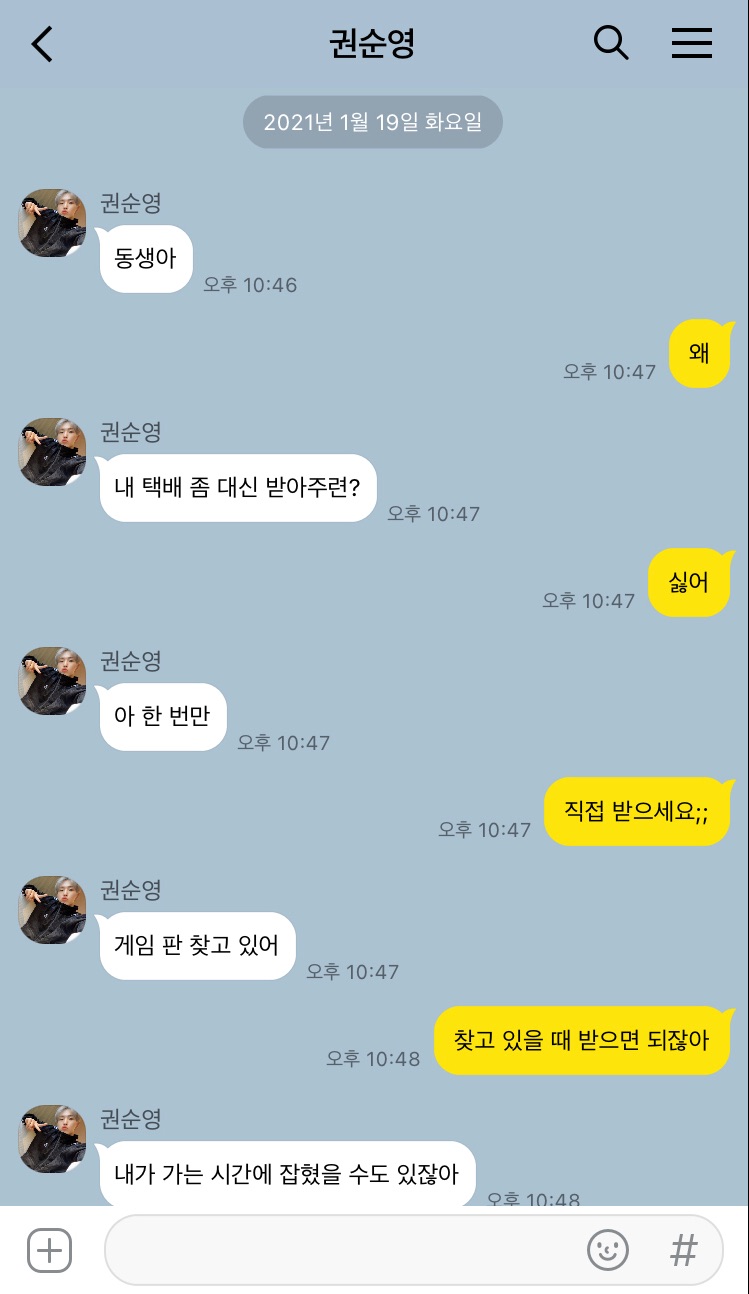749x1294 pixels.
Task: Tap the profile photo next to '게임 판 찾고 있어'
Action: (x=51, y=910)
